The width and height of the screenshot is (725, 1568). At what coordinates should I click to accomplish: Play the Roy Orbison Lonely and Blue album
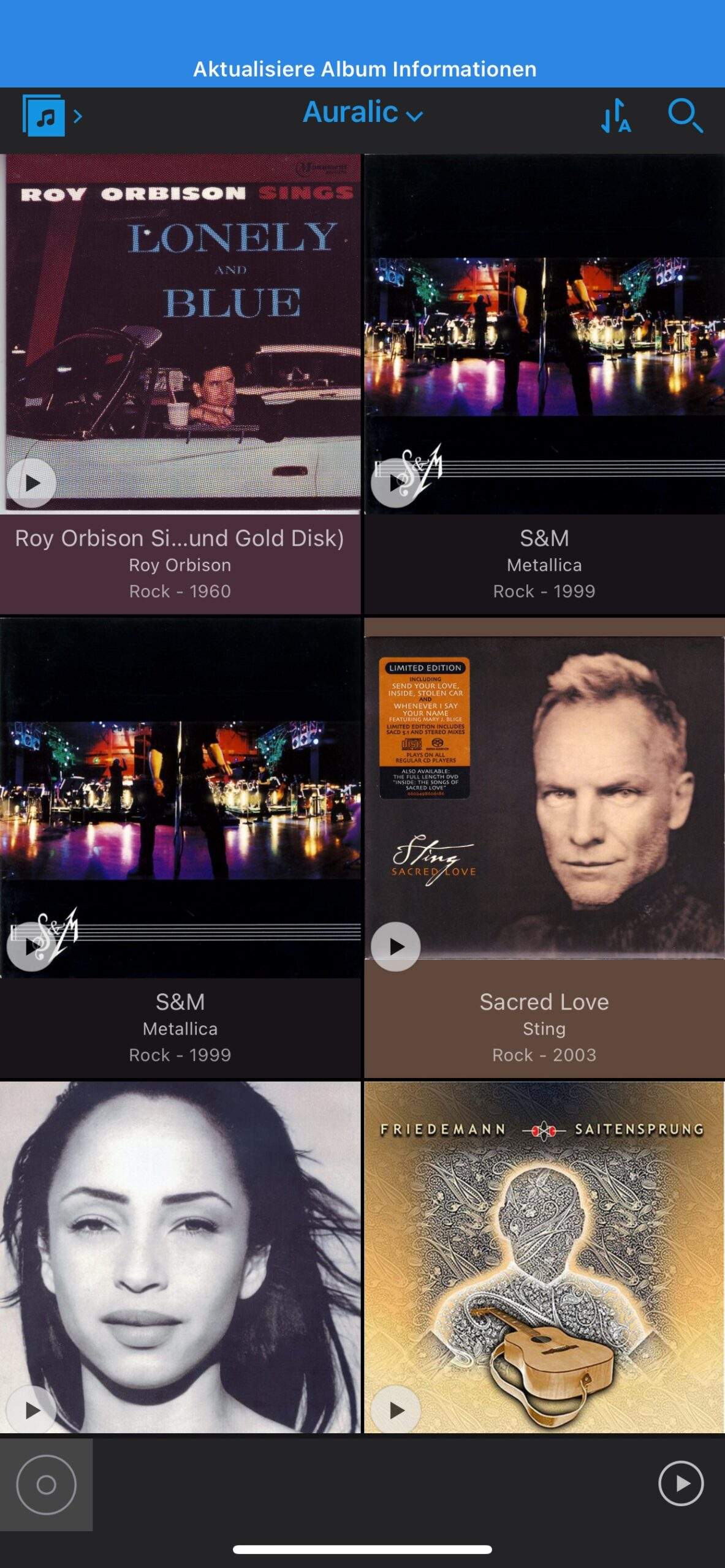(x=32, y=483)
